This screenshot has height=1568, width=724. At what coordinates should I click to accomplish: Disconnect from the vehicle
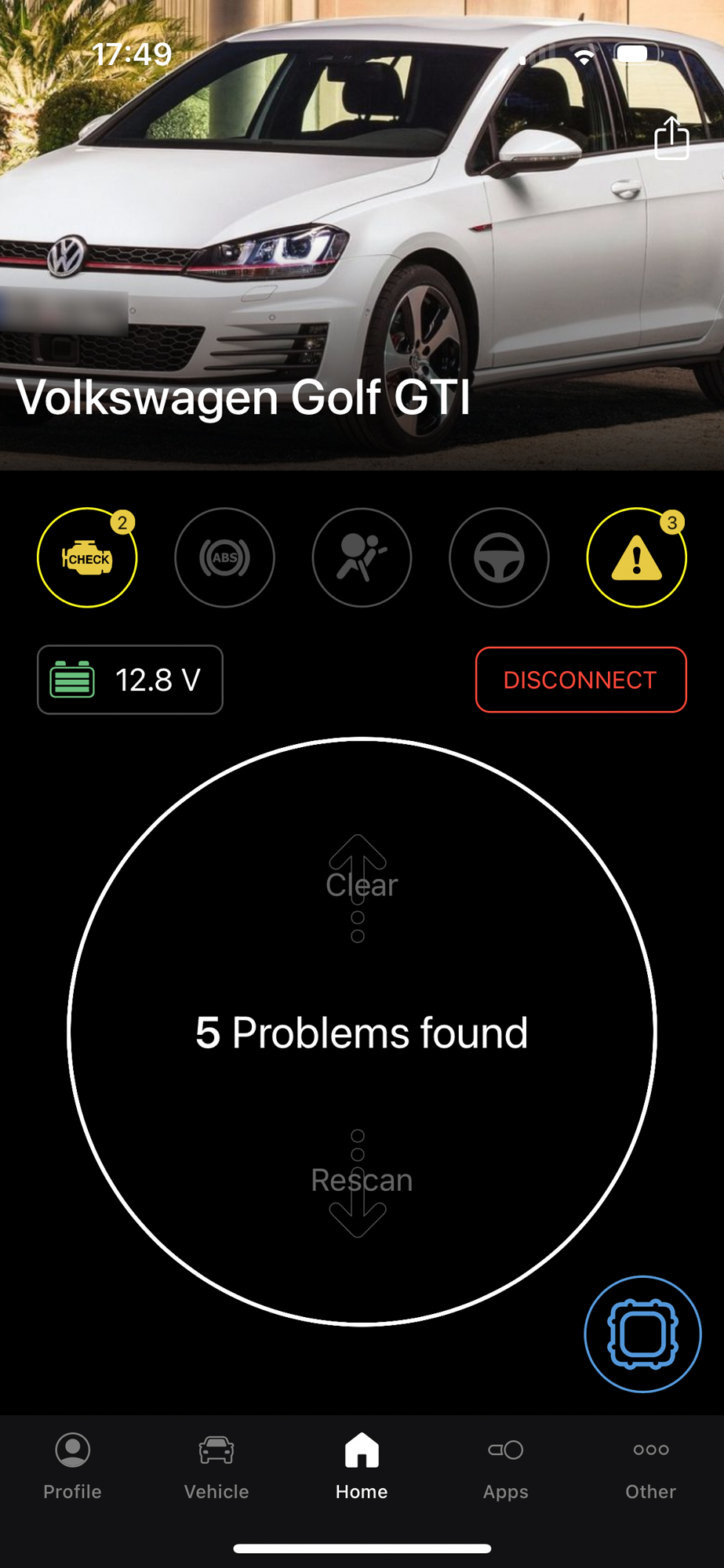[x=581, y=680]
